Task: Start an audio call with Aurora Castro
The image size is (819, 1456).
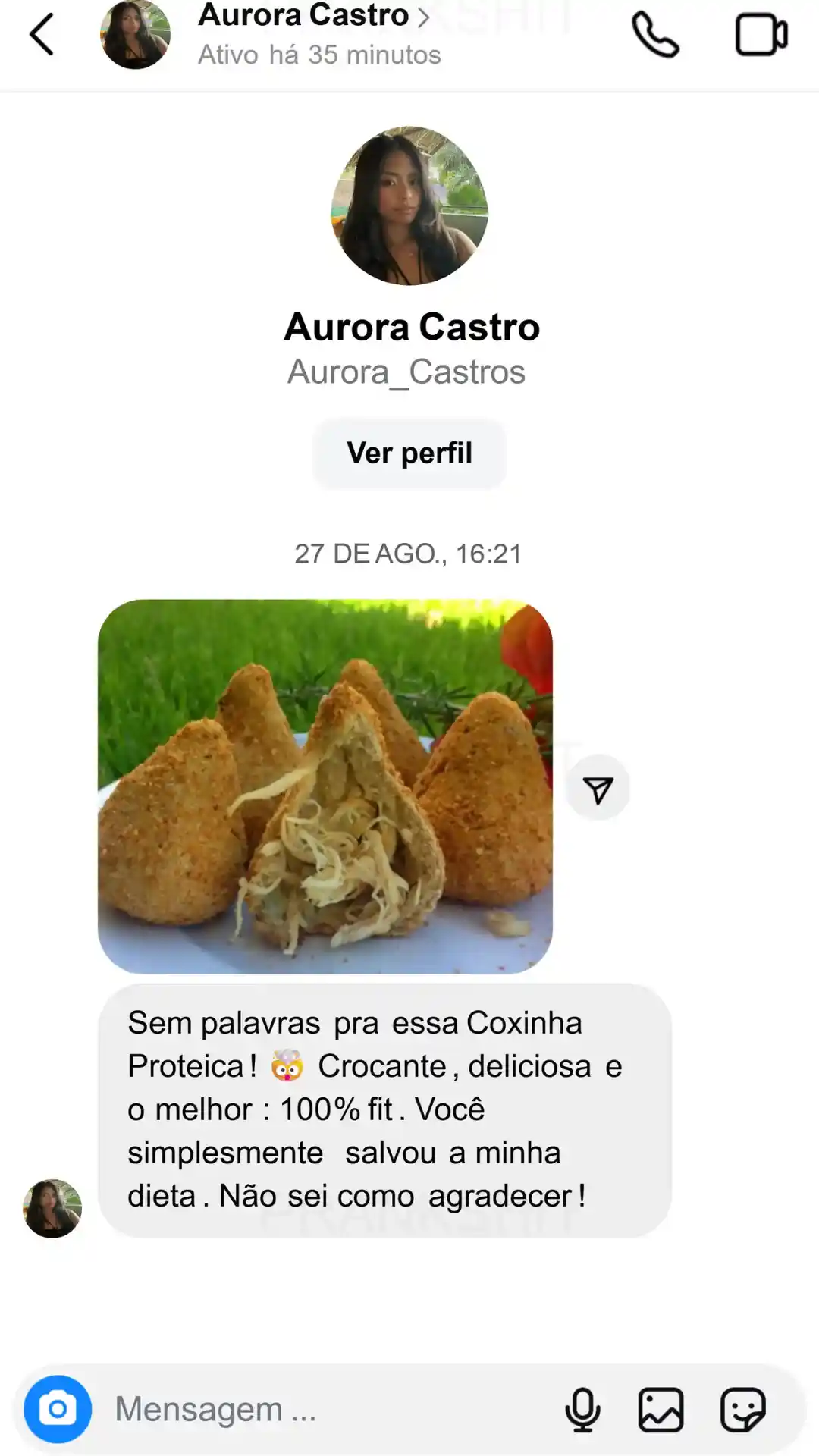Action: coord(655,34)
